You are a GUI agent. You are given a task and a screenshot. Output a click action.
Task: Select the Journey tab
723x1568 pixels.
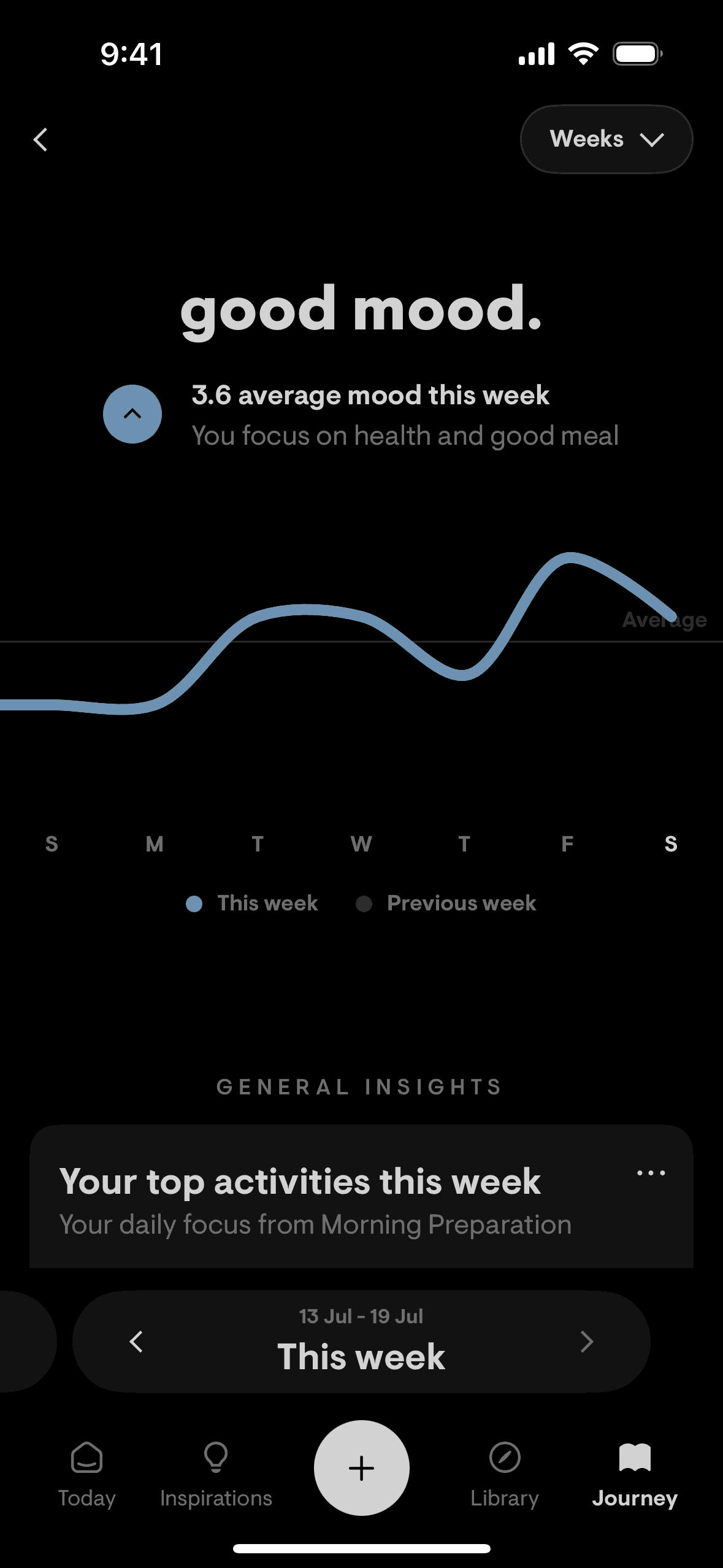(x=635, y=1474)
